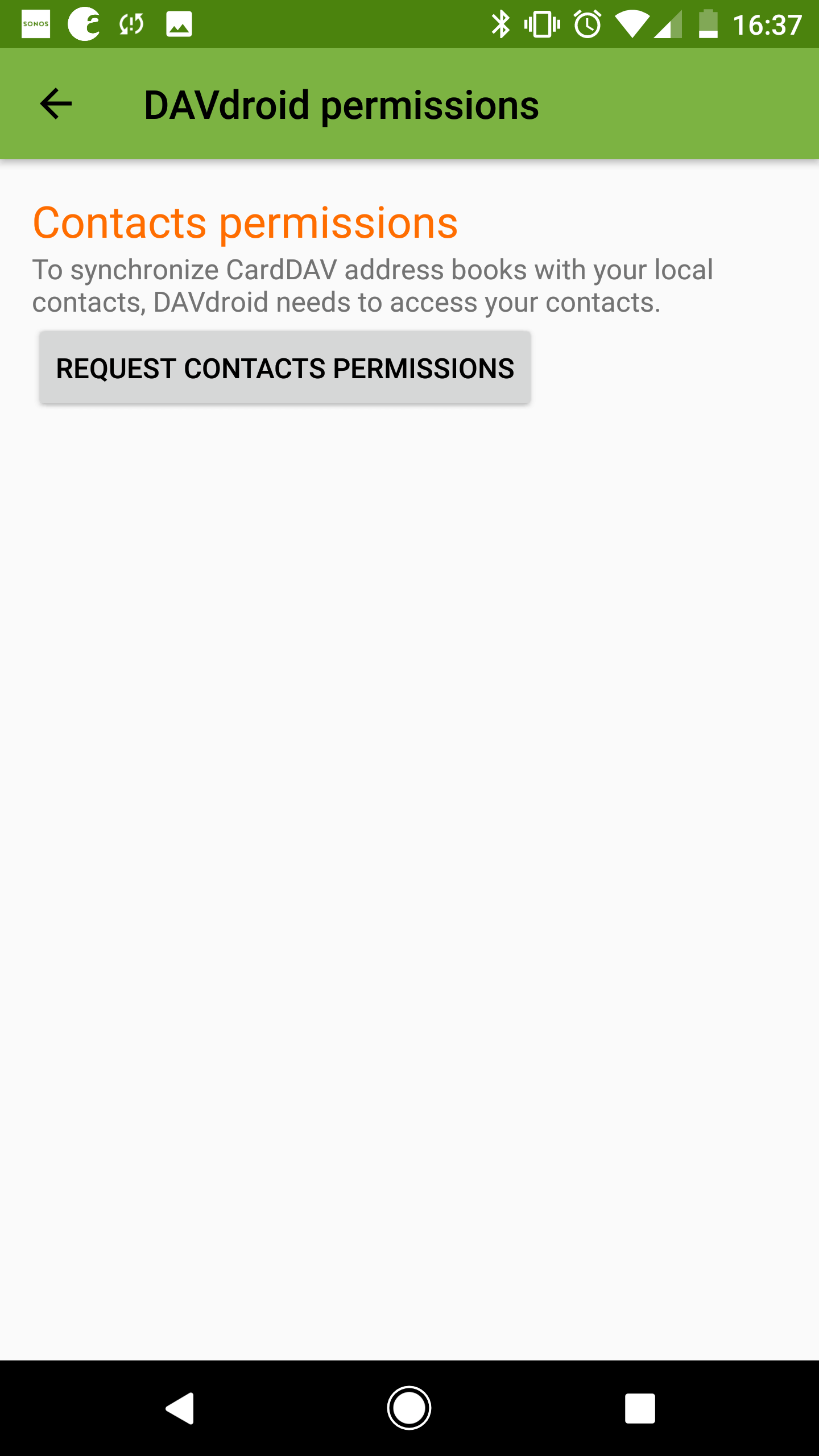The image size is (819, 1456).
Task: Go to the home screen
Action: 409,1408
